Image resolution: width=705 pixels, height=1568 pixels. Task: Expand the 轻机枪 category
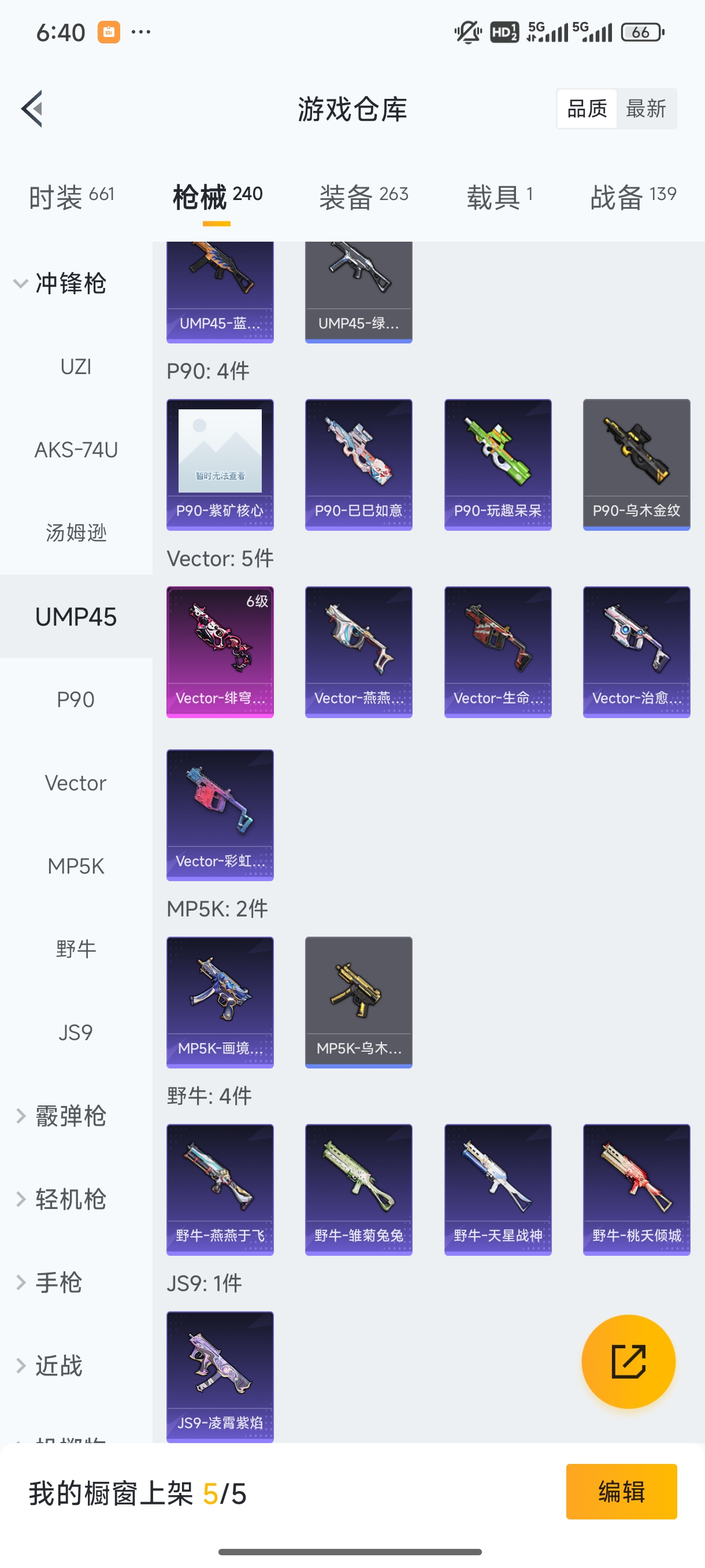coord(61,1199)
